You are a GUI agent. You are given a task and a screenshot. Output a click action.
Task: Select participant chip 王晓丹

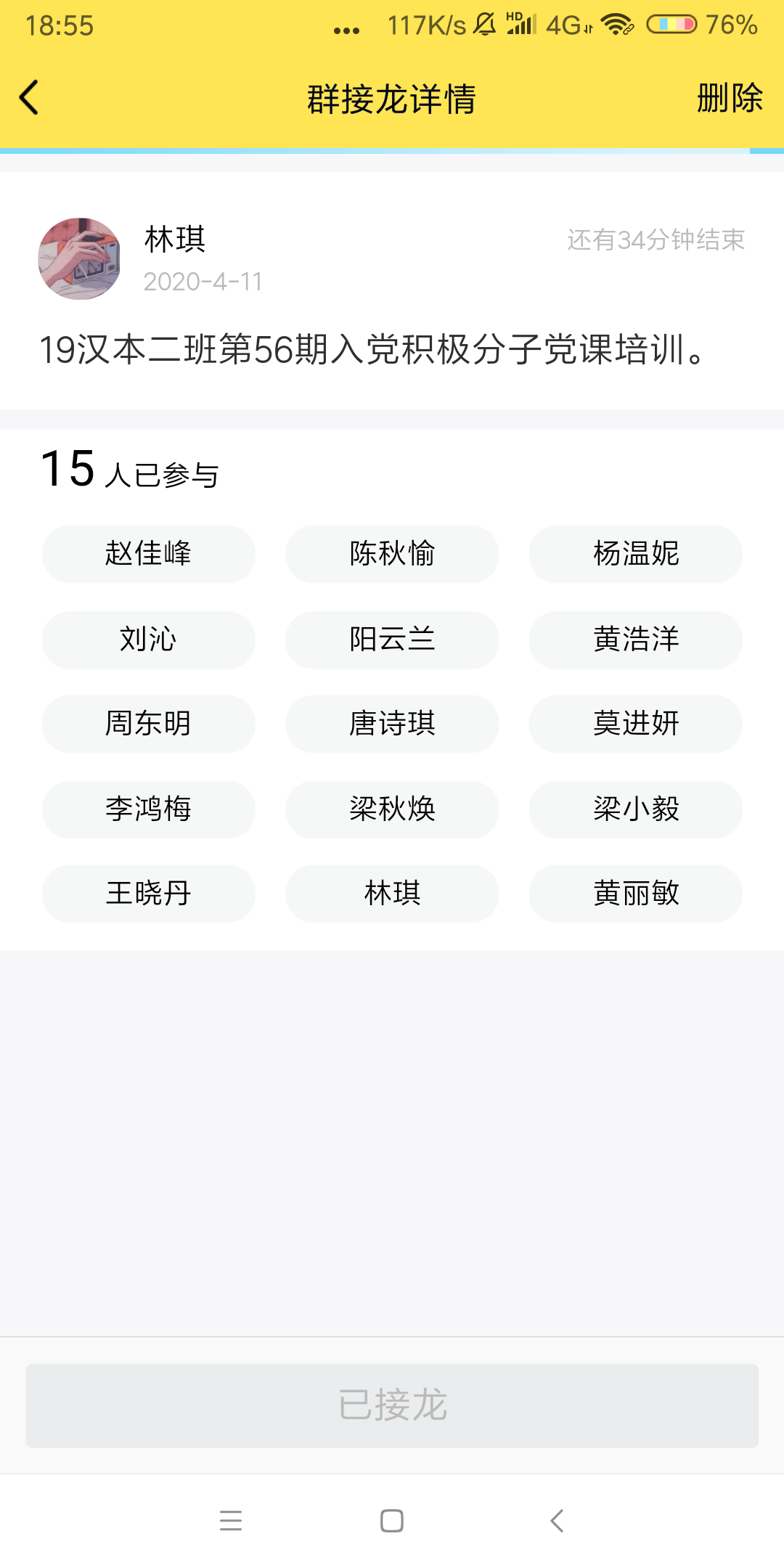[x=148, y=894]
